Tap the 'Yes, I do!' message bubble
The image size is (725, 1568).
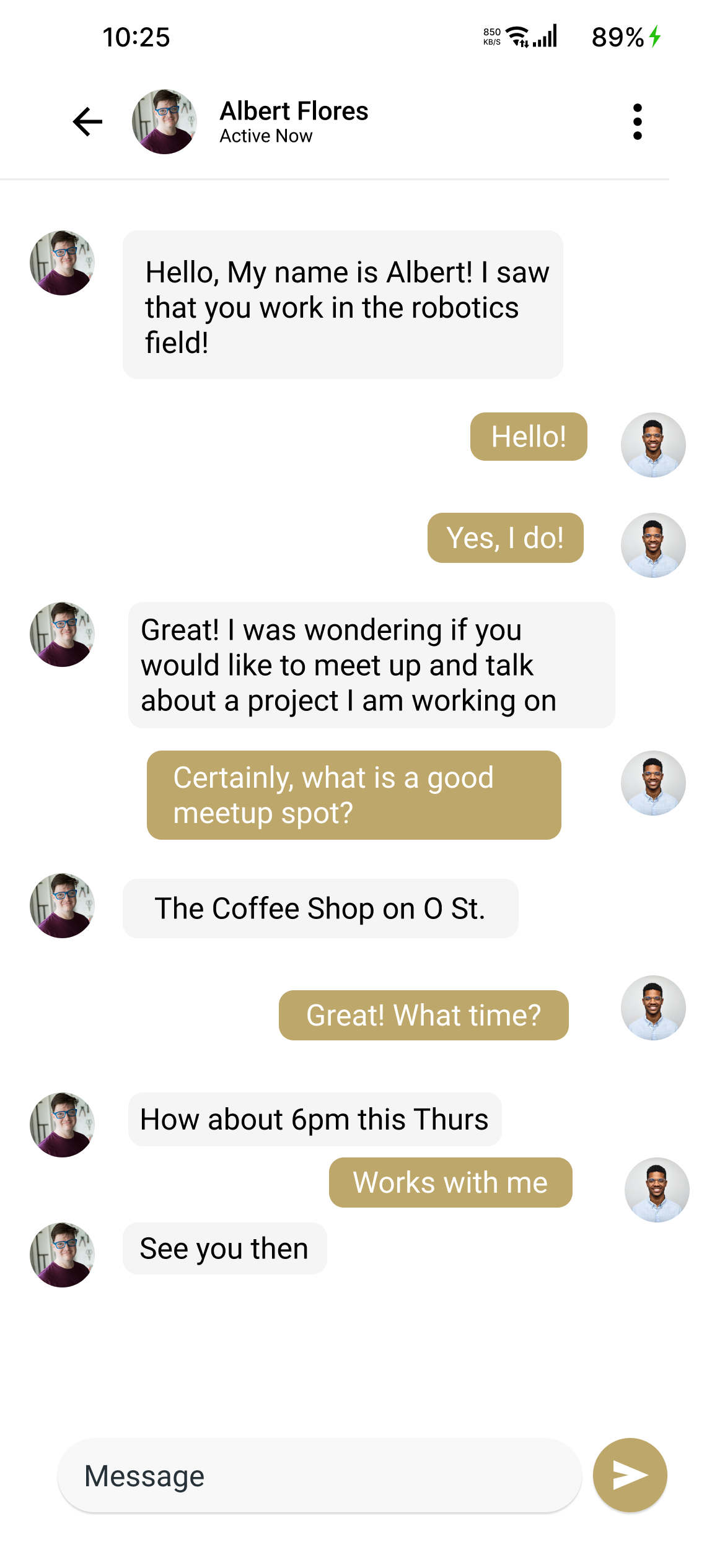click(x=505, y=538)
